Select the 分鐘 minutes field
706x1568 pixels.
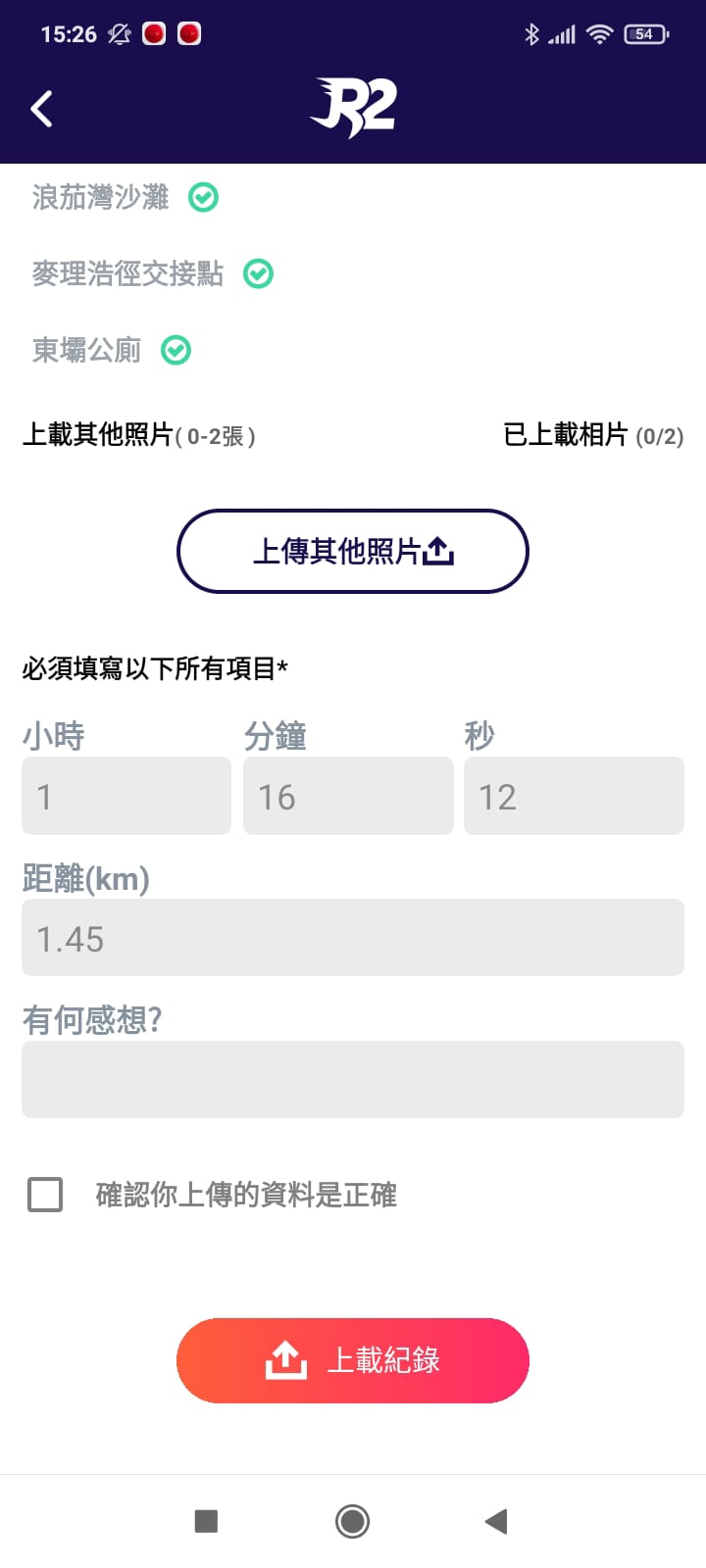[x=348, y=796]
